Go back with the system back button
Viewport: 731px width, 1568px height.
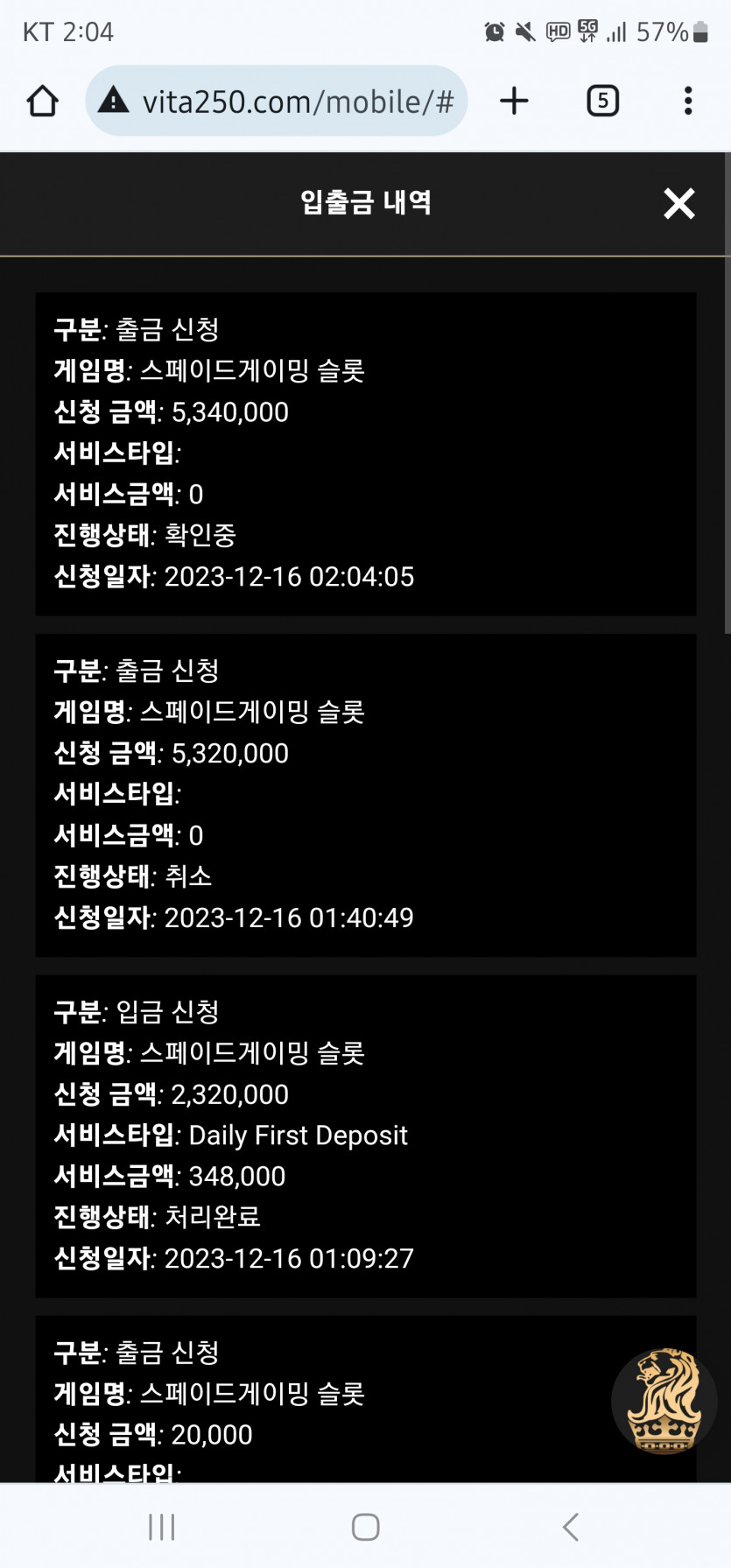(x=570, y=1527)
